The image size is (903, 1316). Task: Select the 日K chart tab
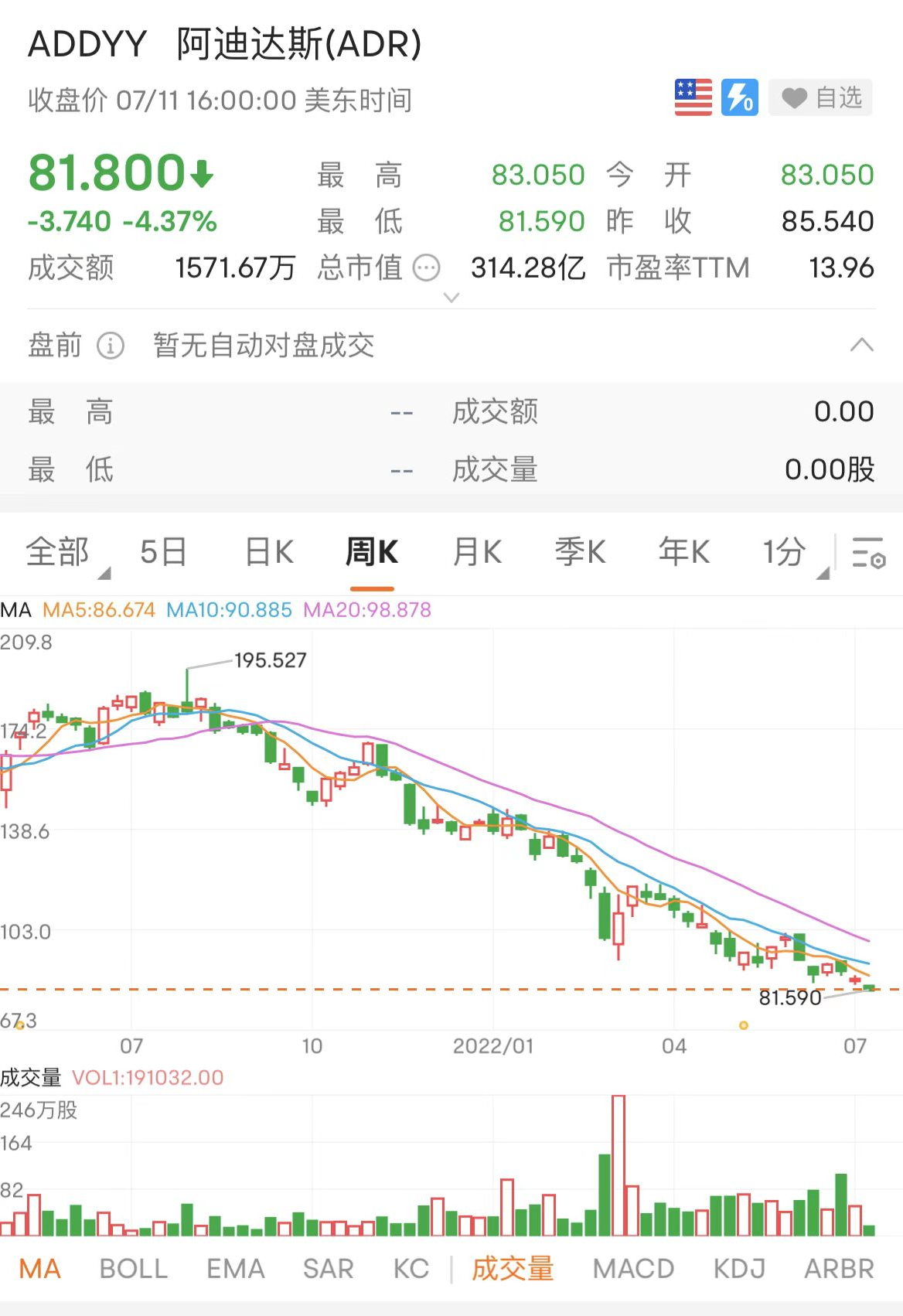click(x=269, y=552)
